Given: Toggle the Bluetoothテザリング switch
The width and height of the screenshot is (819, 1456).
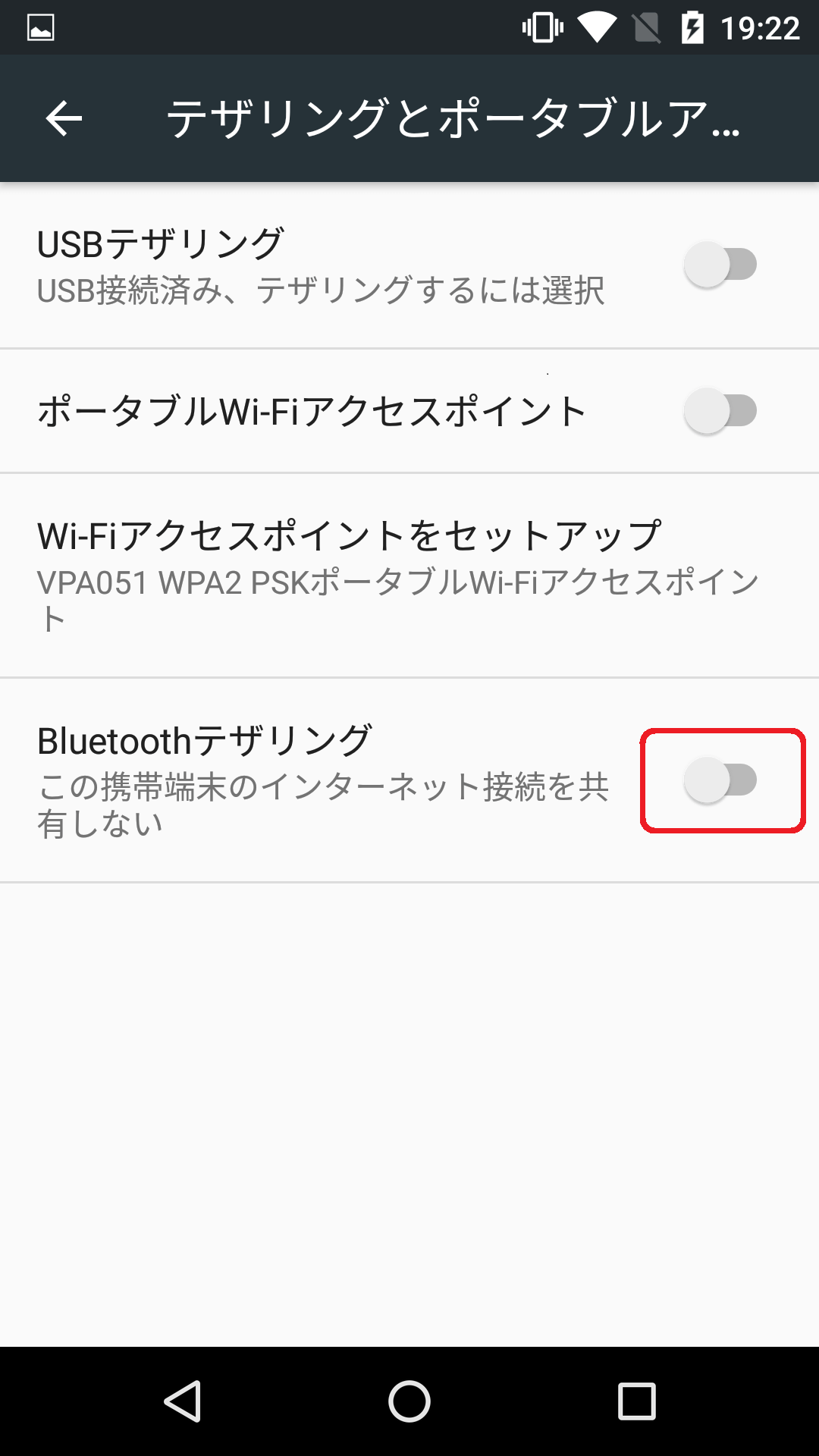Looking at the screenshot, I should [x=720, y=780].
